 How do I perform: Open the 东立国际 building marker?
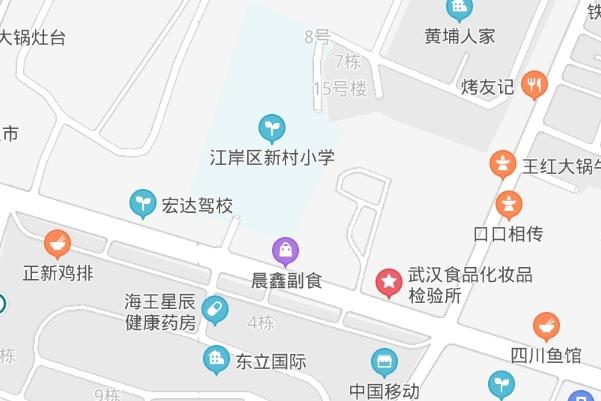215,360
